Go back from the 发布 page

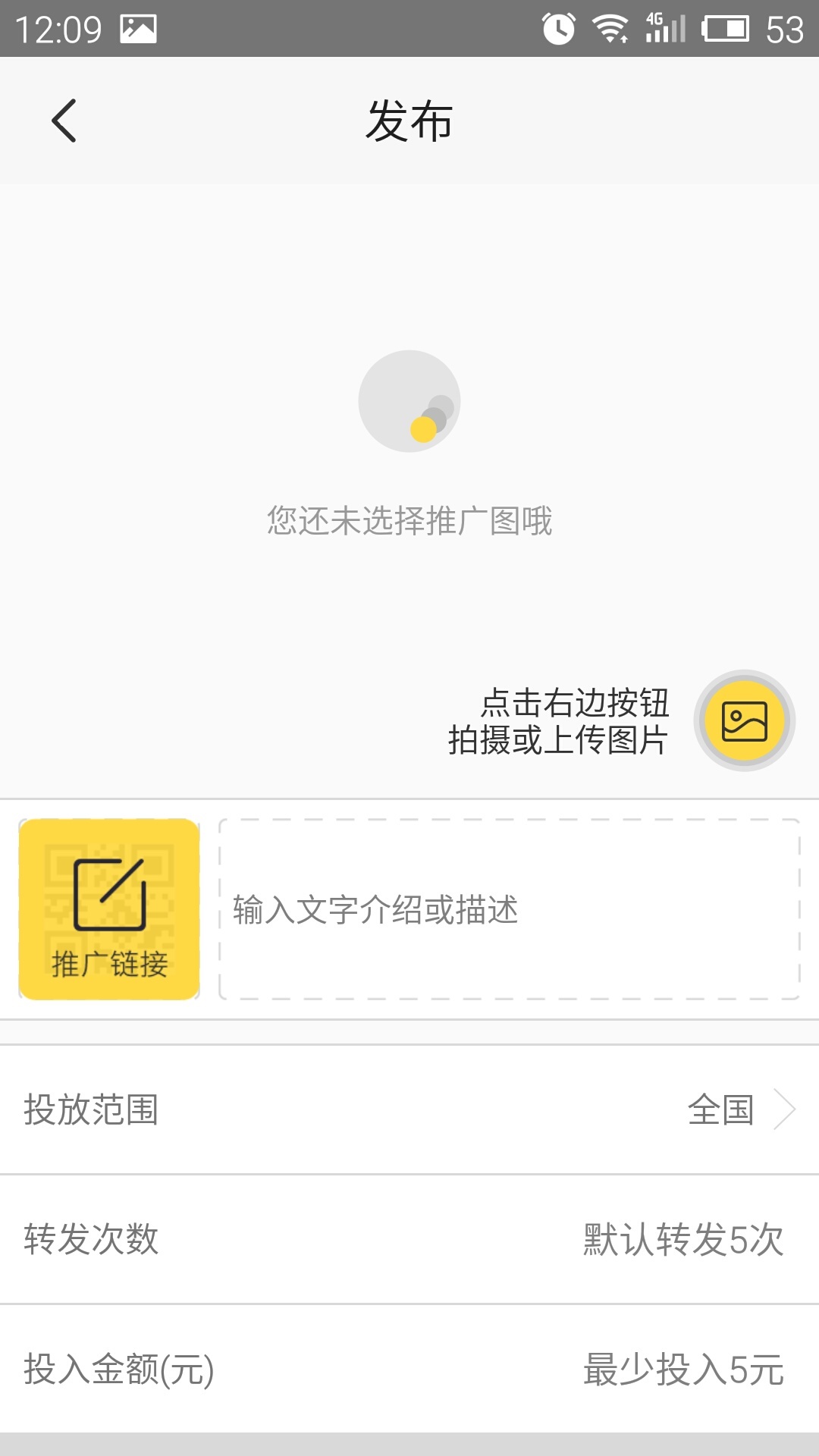64,121
